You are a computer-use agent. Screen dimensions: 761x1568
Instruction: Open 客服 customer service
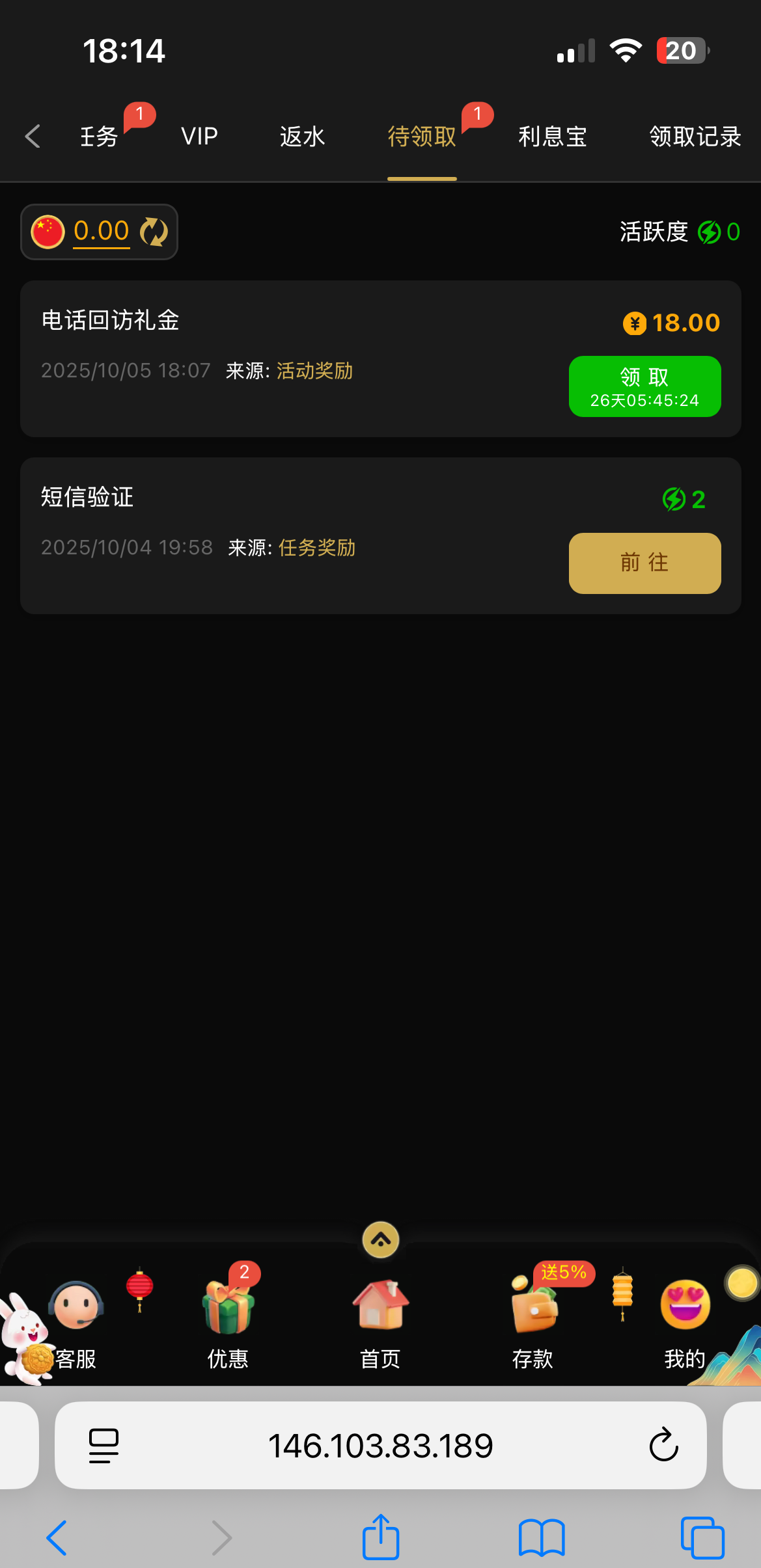click(76, 1321)
